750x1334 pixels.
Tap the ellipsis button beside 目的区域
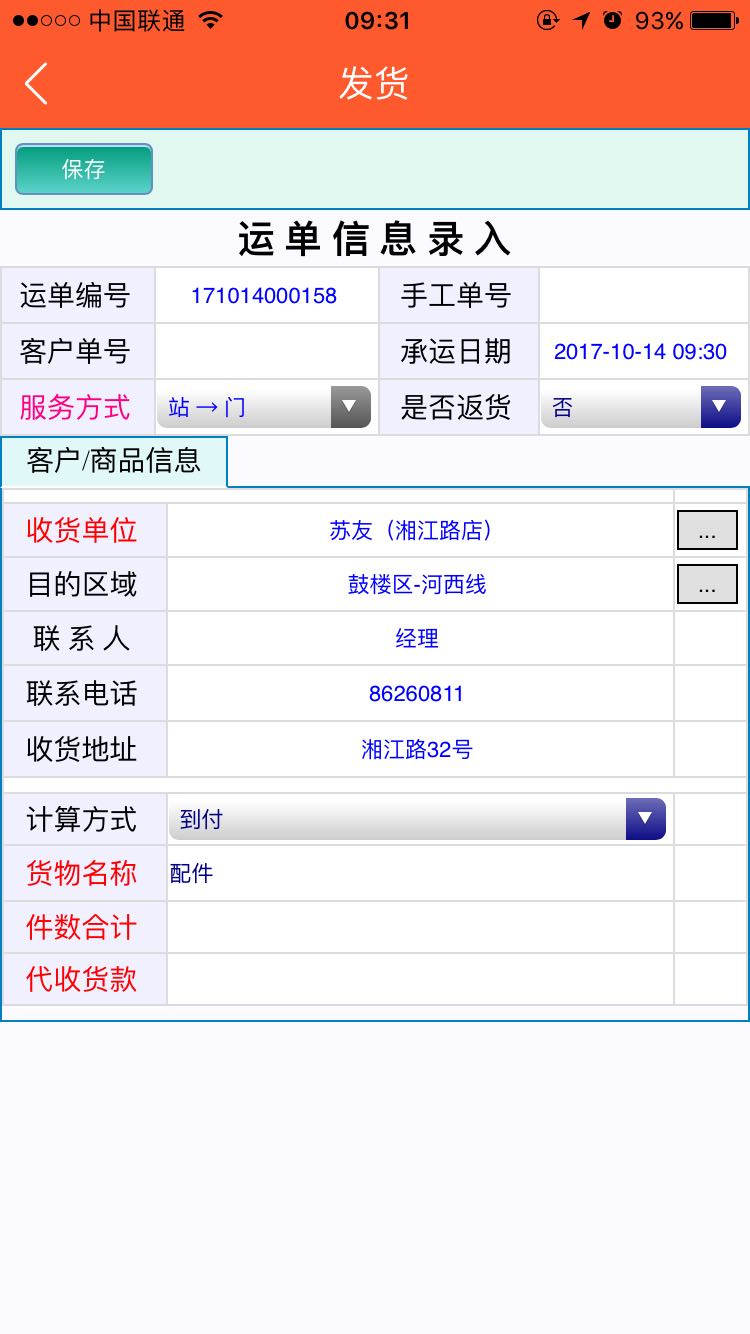click(x=707, y=584)
